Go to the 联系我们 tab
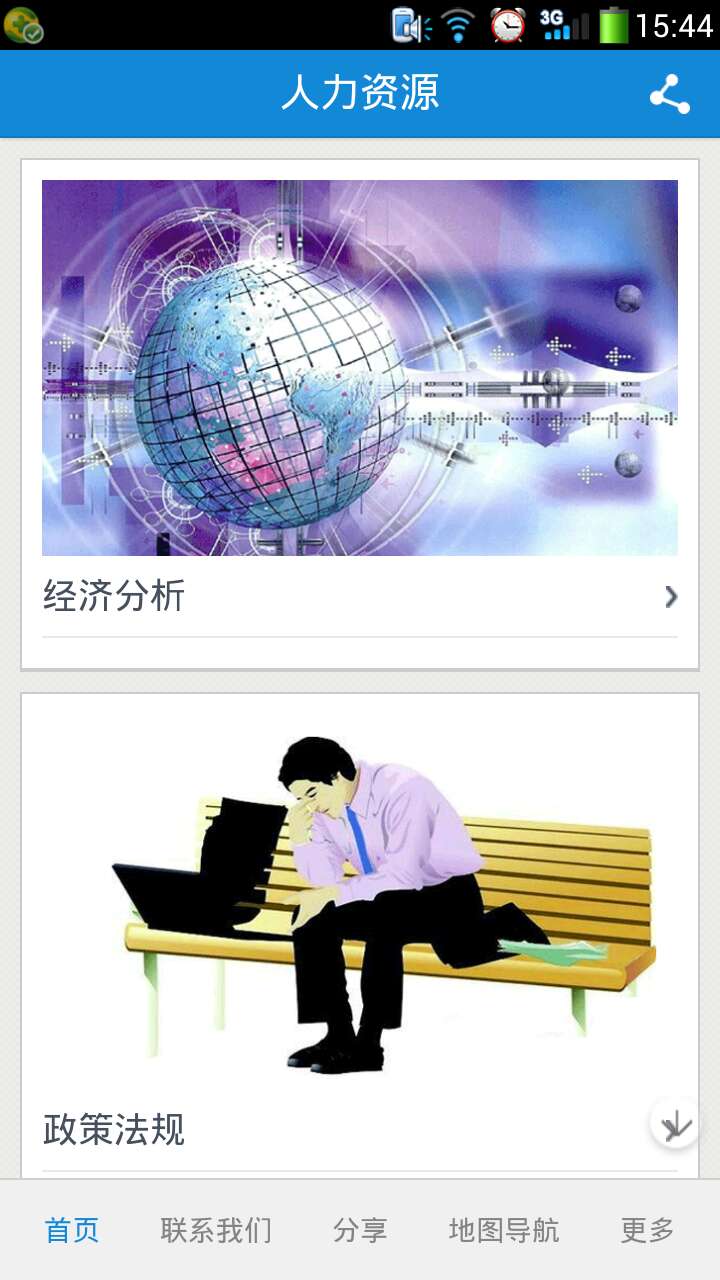720x1280 pixels. pos(216,1230)
